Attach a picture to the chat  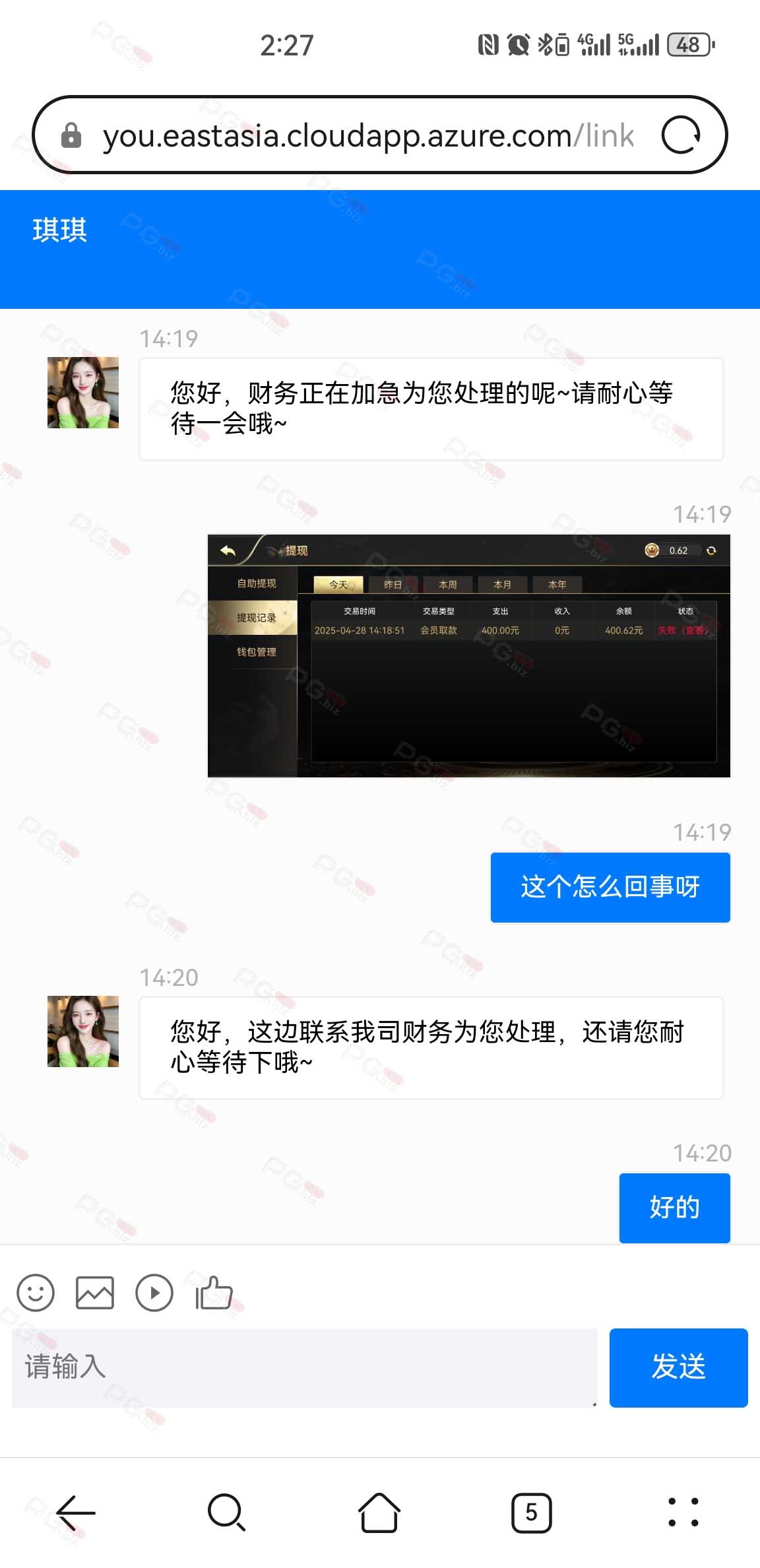(95, 1292)
